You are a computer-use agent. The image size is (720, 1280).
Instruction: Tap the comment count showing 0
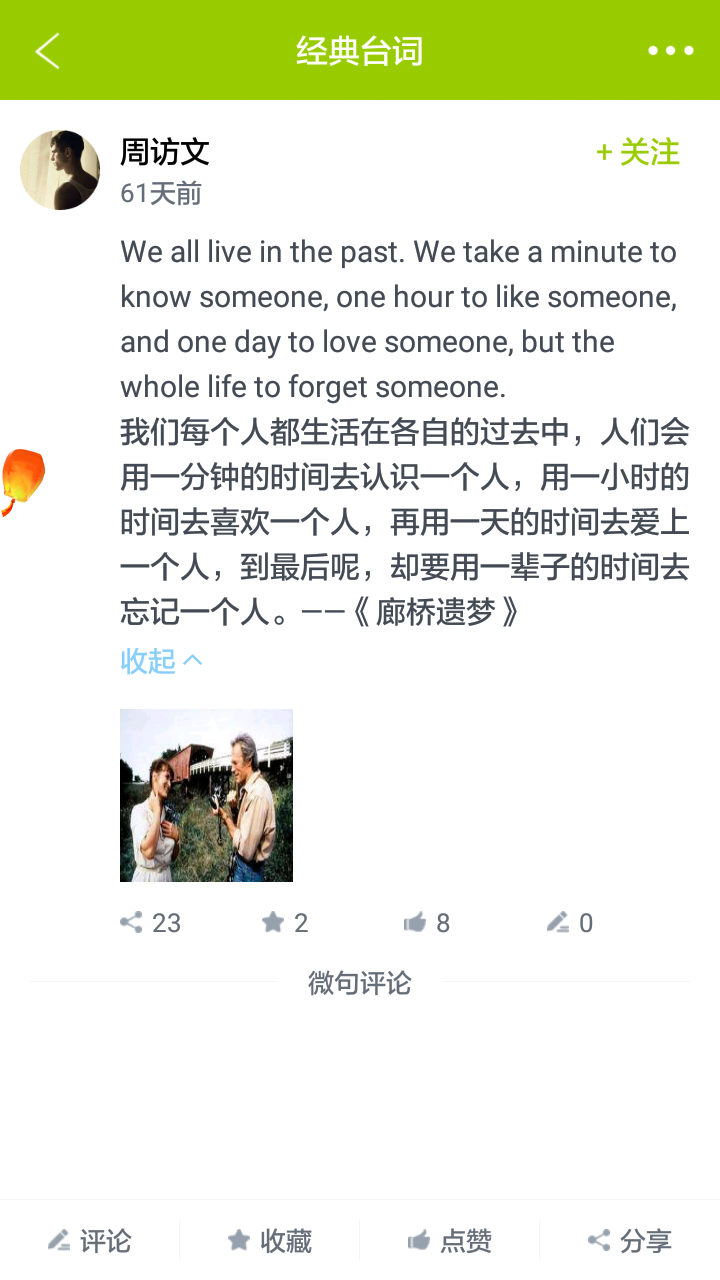point(570,923)
